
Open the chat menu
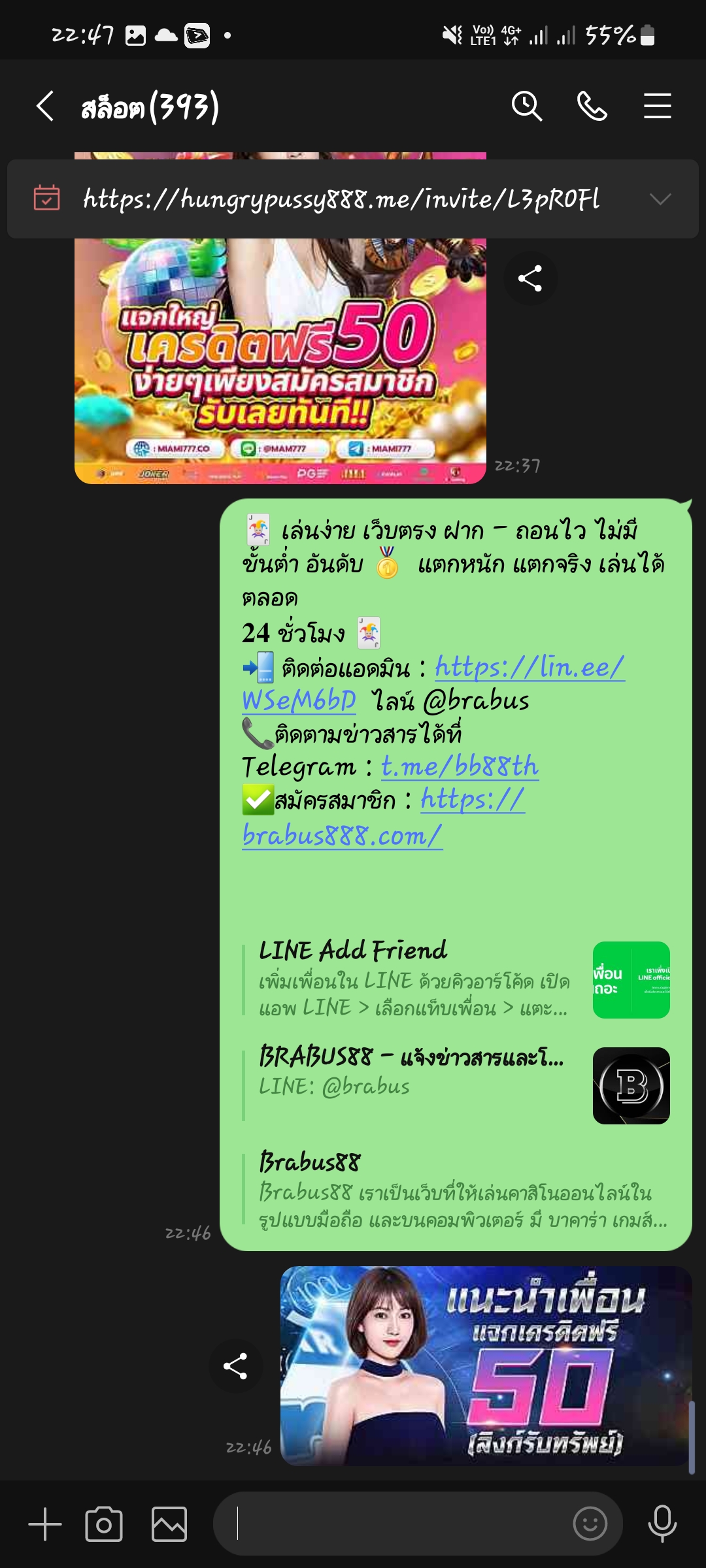657,106
